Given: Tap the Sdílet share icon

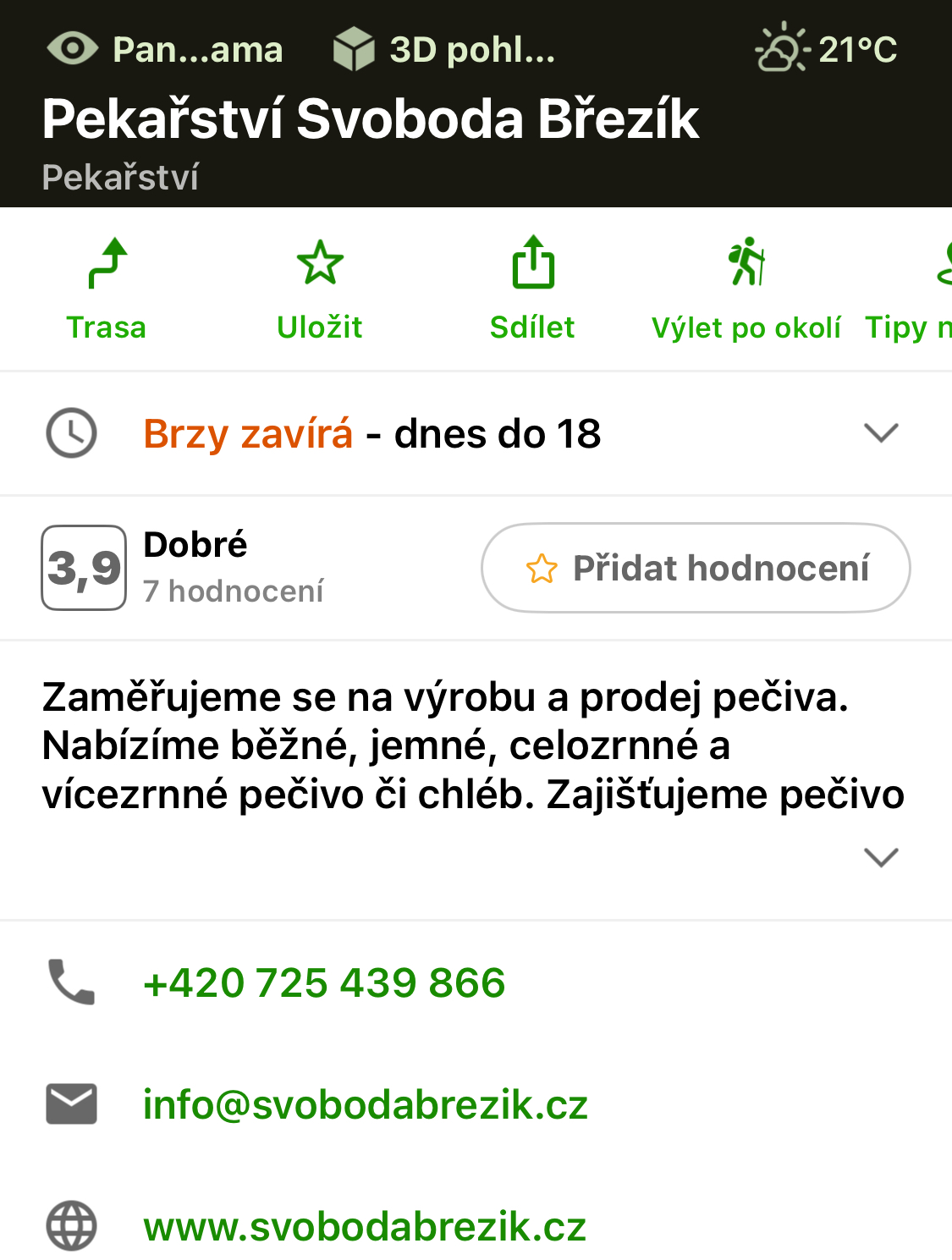Looking at the screenshot, I should point(532,263).
